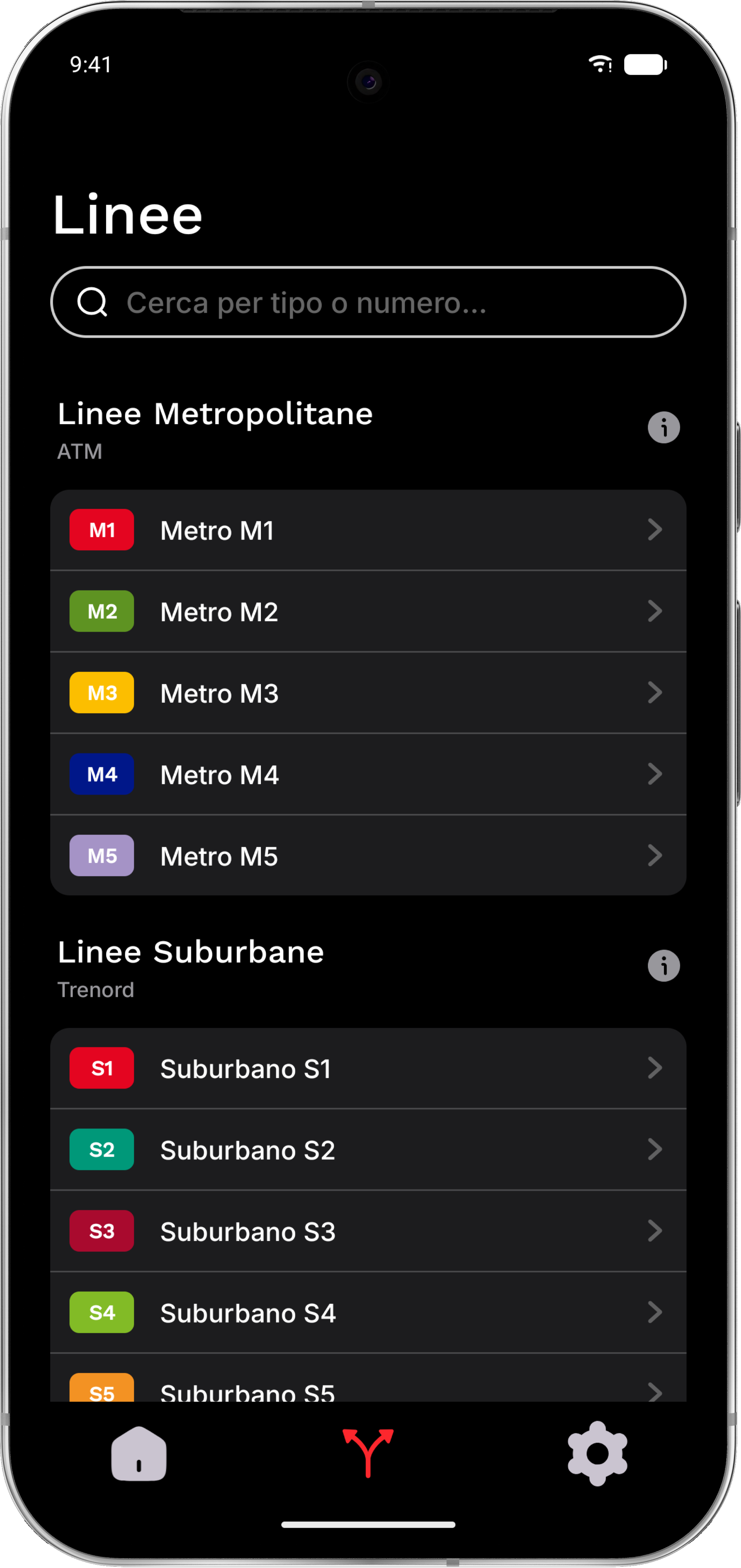View the Metro M4 line
741x1568 pixels.
pos(367,774)
